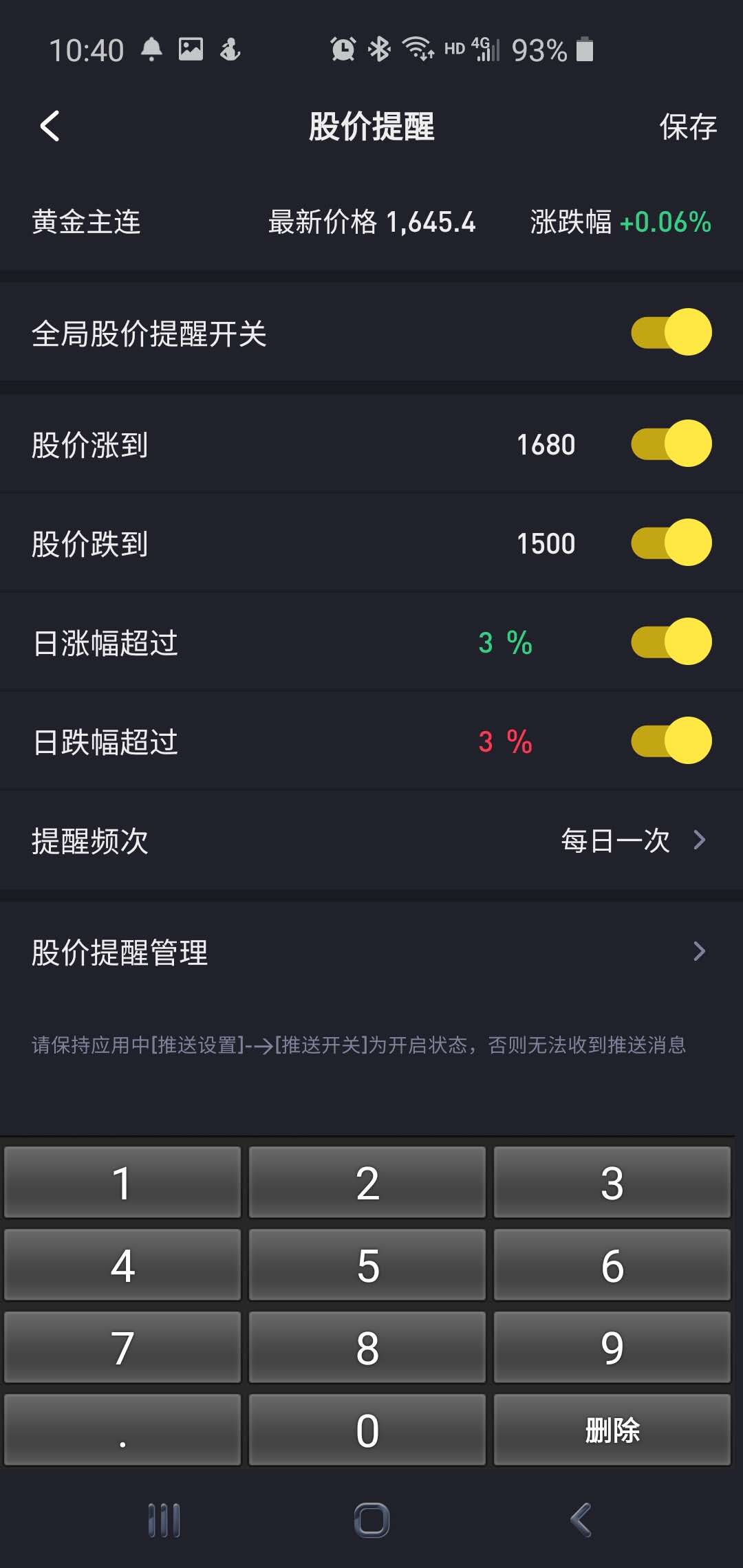Tap the system home button
Image resolution: width=743 pixels, height=1568 pixels.
371,1520
